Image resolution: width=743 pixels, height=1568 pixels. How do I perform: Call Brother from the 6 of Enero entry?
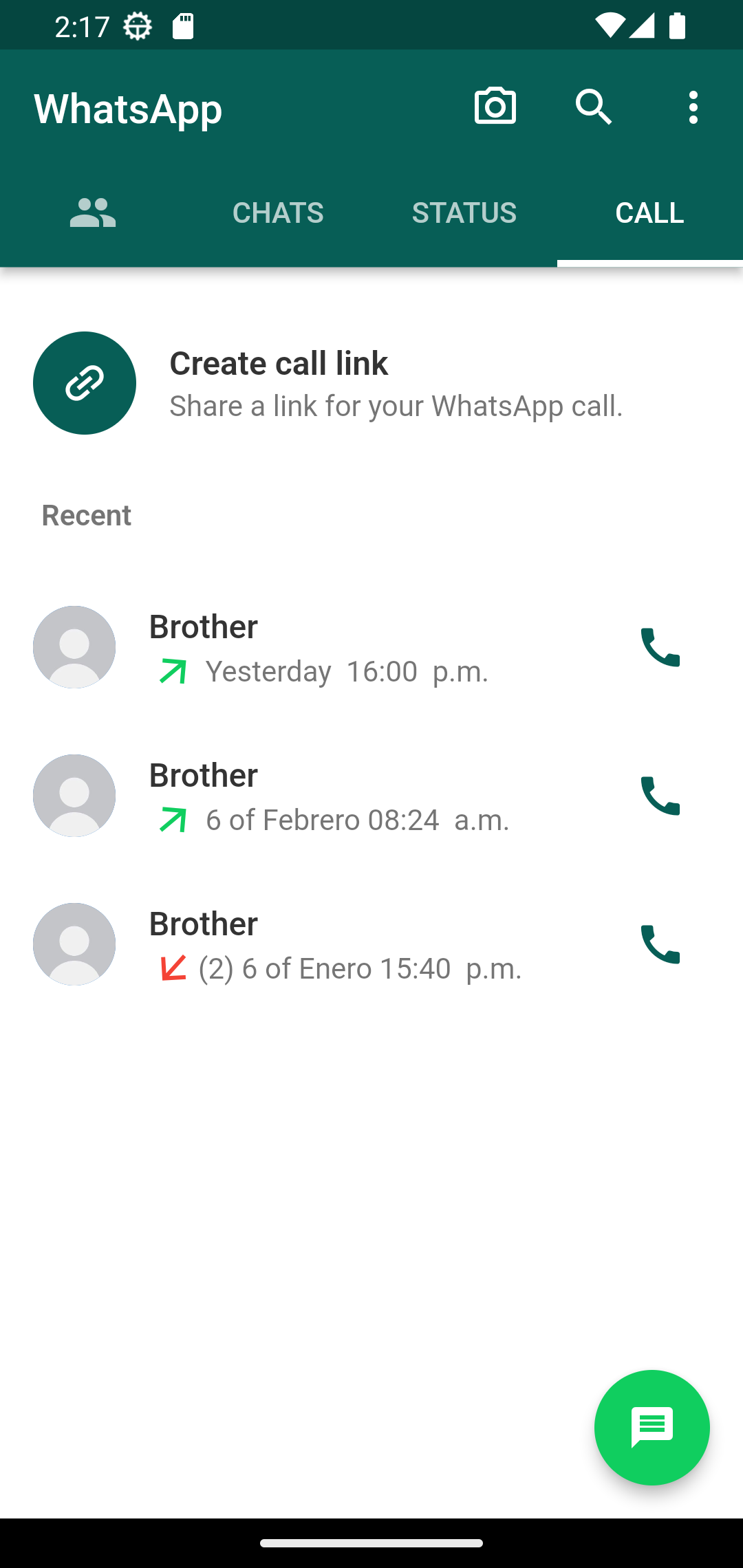click(660, 944)
